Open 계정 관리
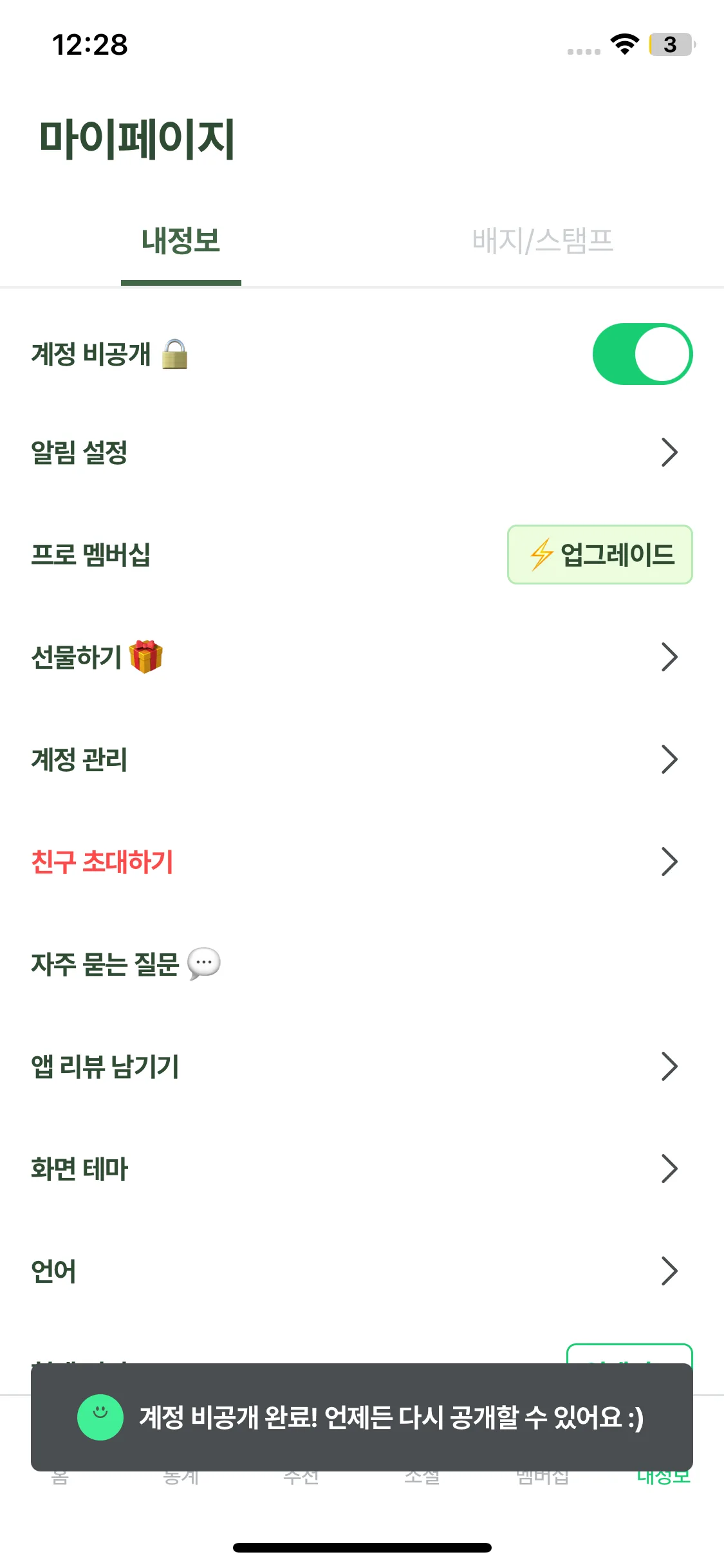 (362, 760)
